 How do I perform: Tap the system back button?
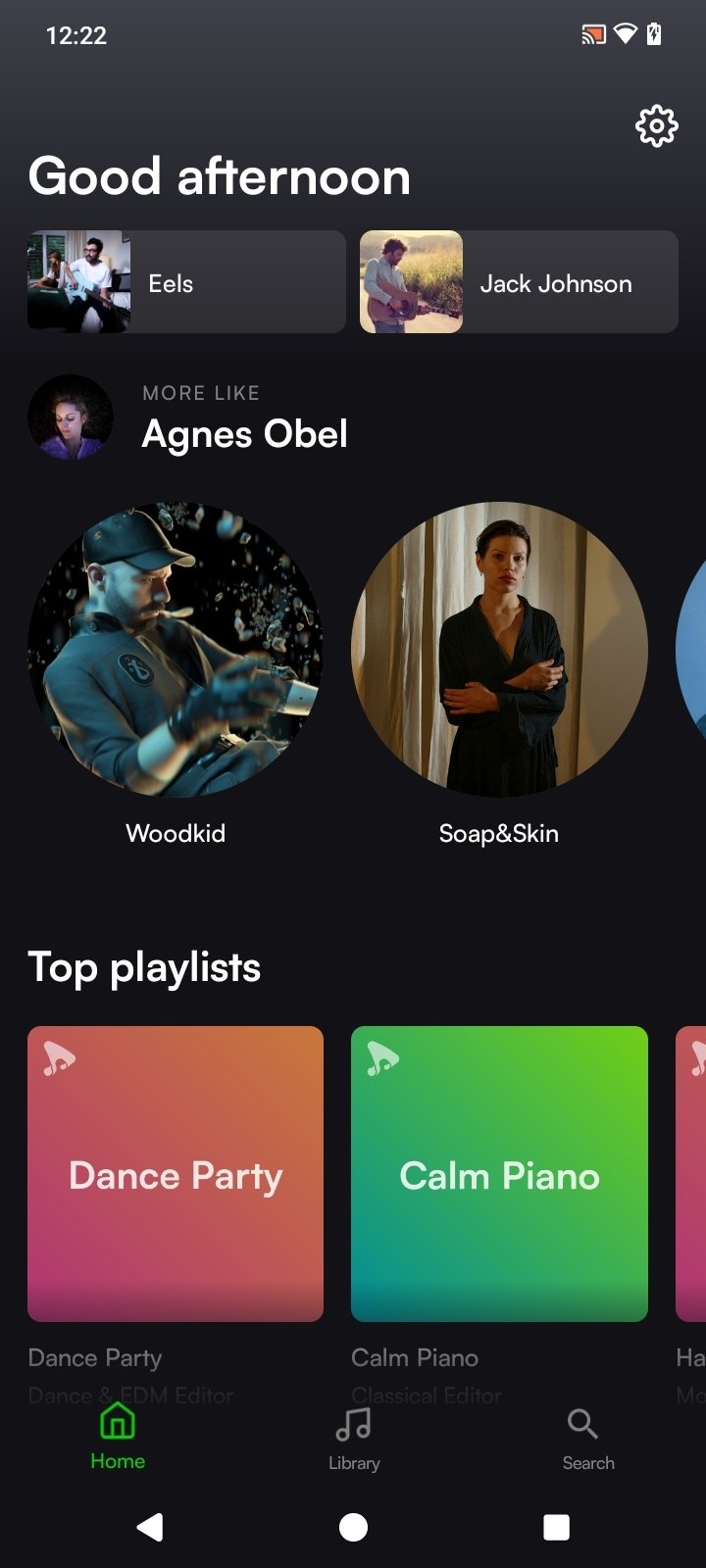(150, 1527)
